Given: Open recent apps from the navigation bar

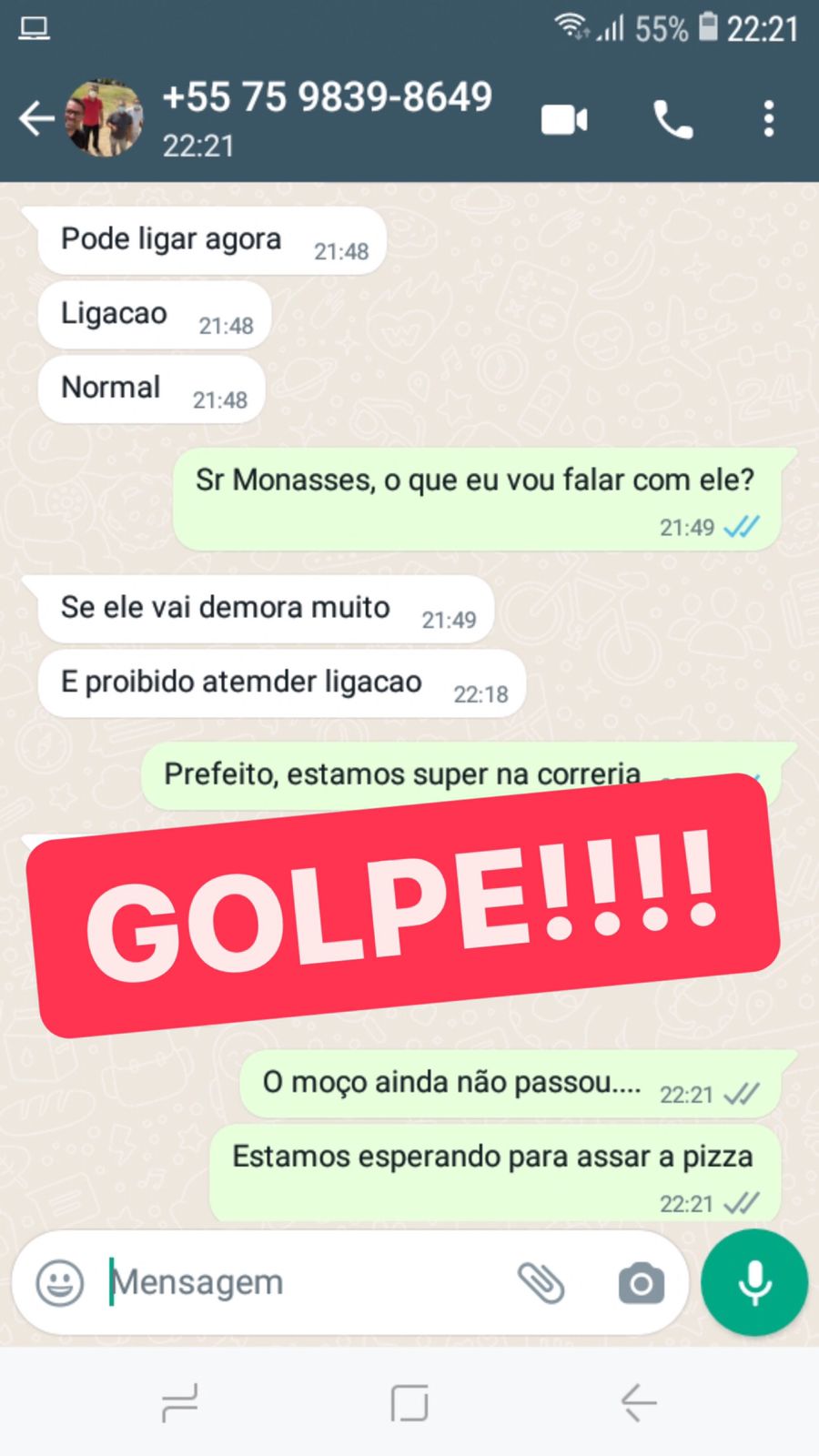Looking at the screenshot, I should (179, 1403).
